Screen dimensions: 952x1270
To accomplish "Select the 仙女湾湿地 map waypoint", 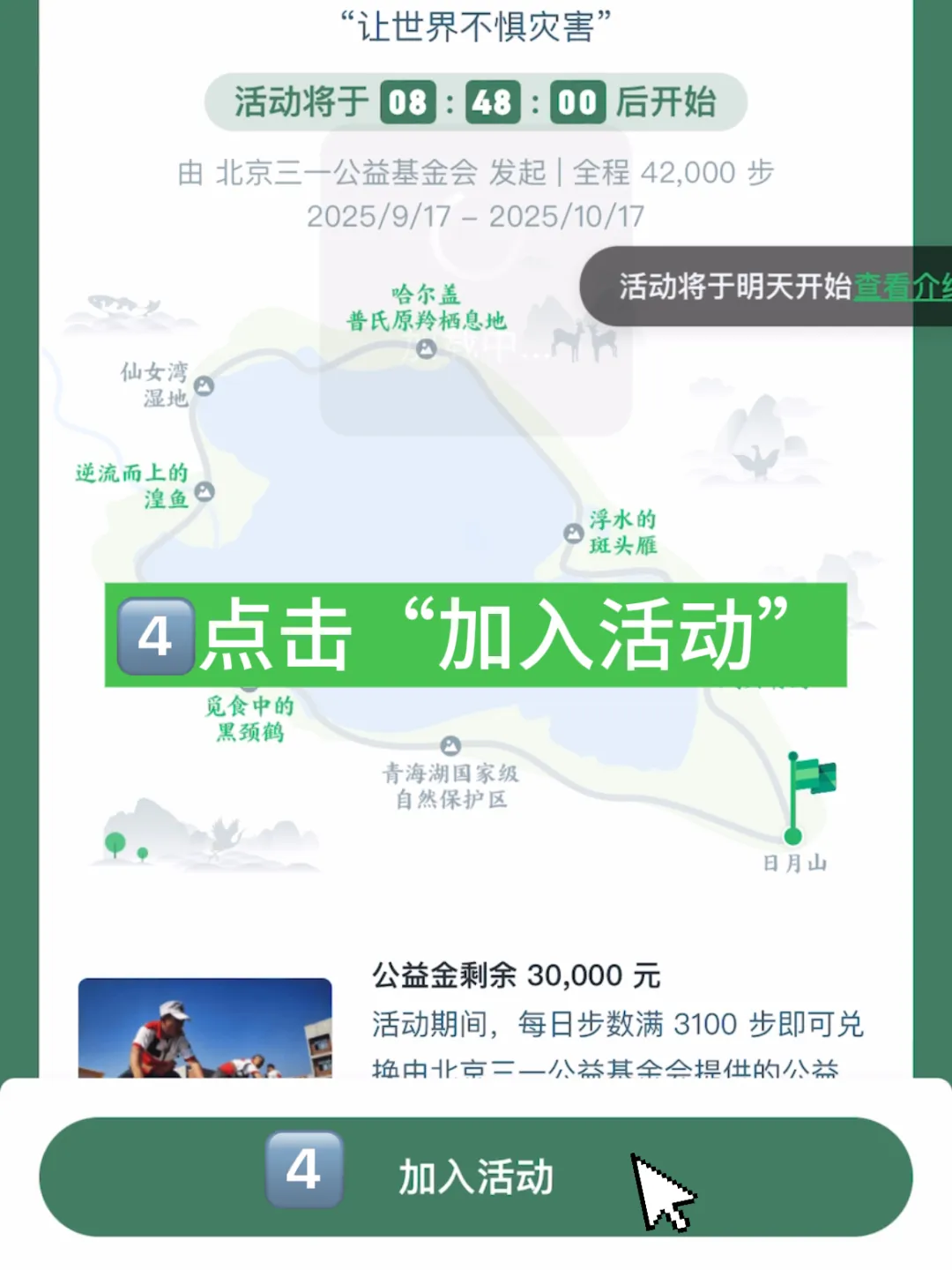I will [204, 385].
